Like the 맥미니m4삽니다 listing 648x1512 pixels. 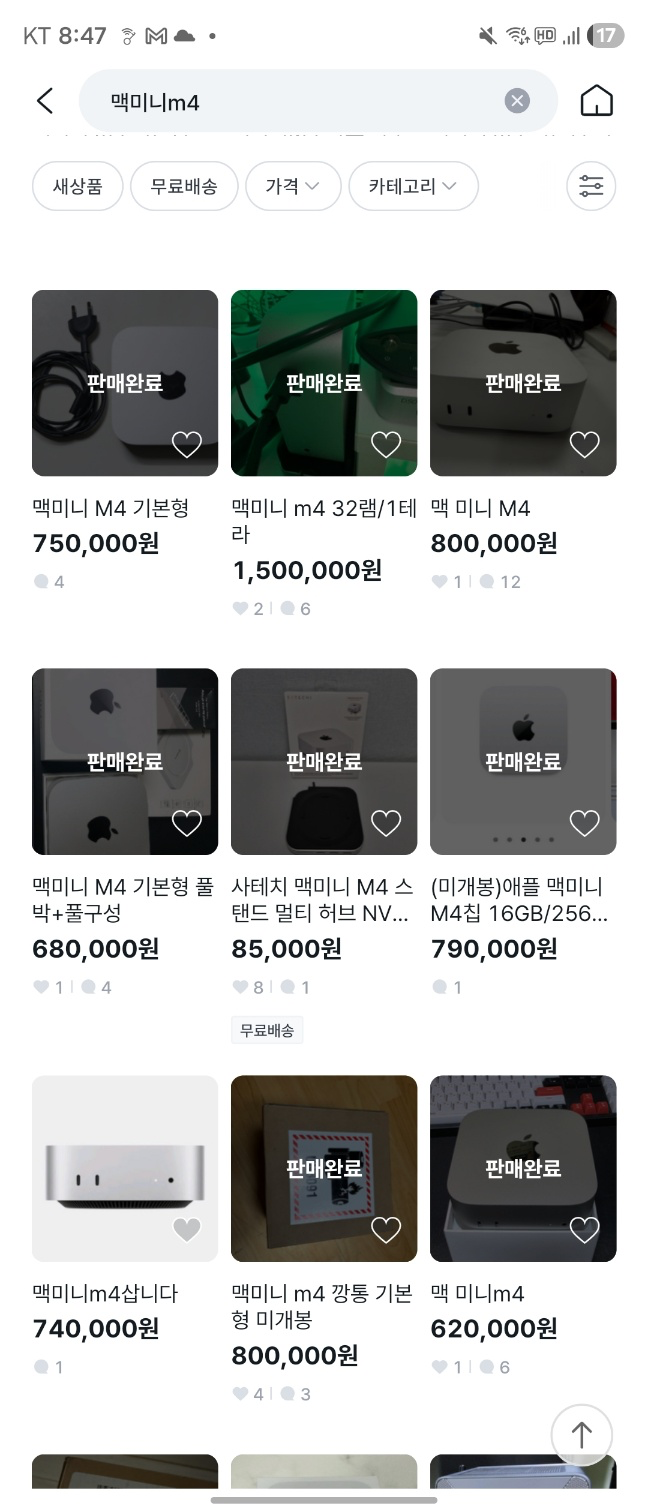[187, 1230]
